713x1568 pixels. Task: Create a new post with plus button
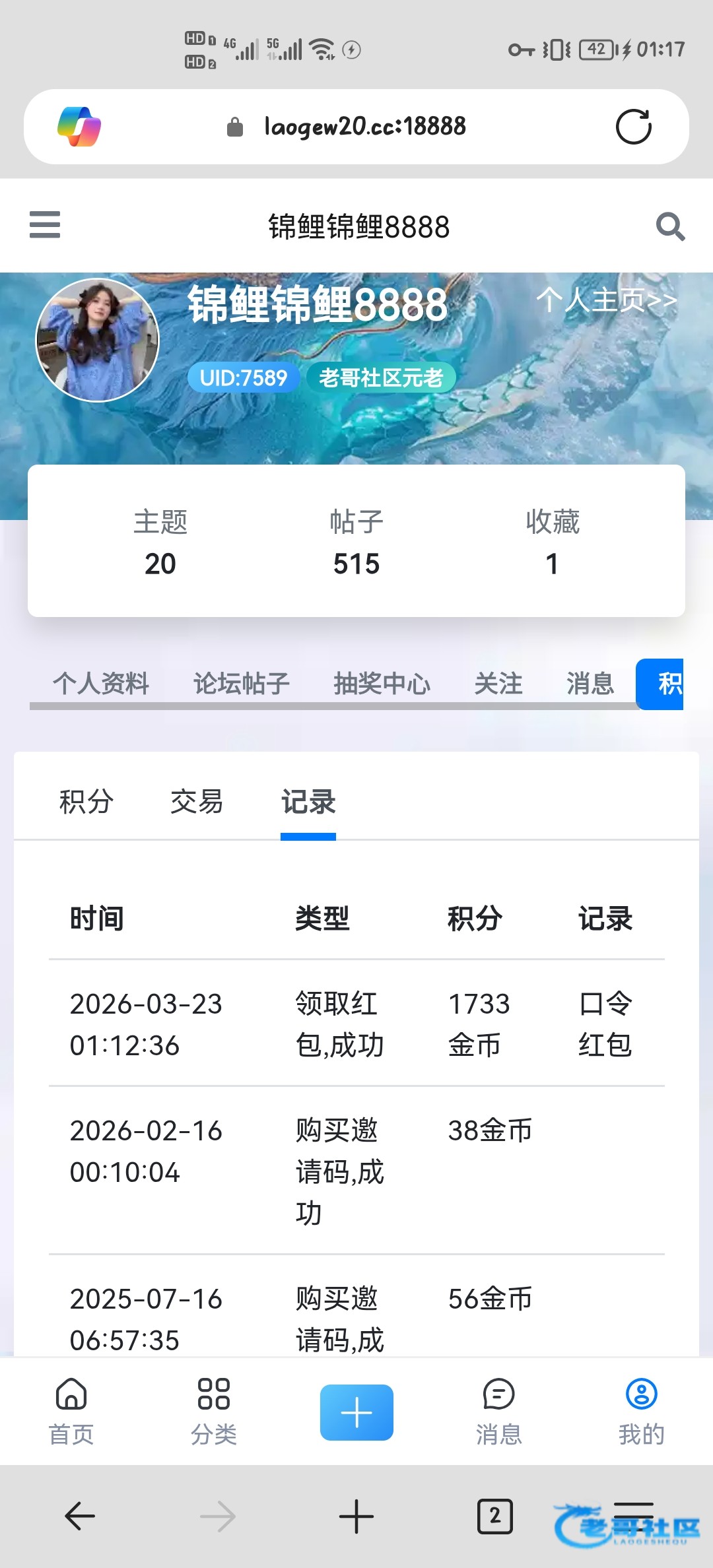click(356, 1412)
